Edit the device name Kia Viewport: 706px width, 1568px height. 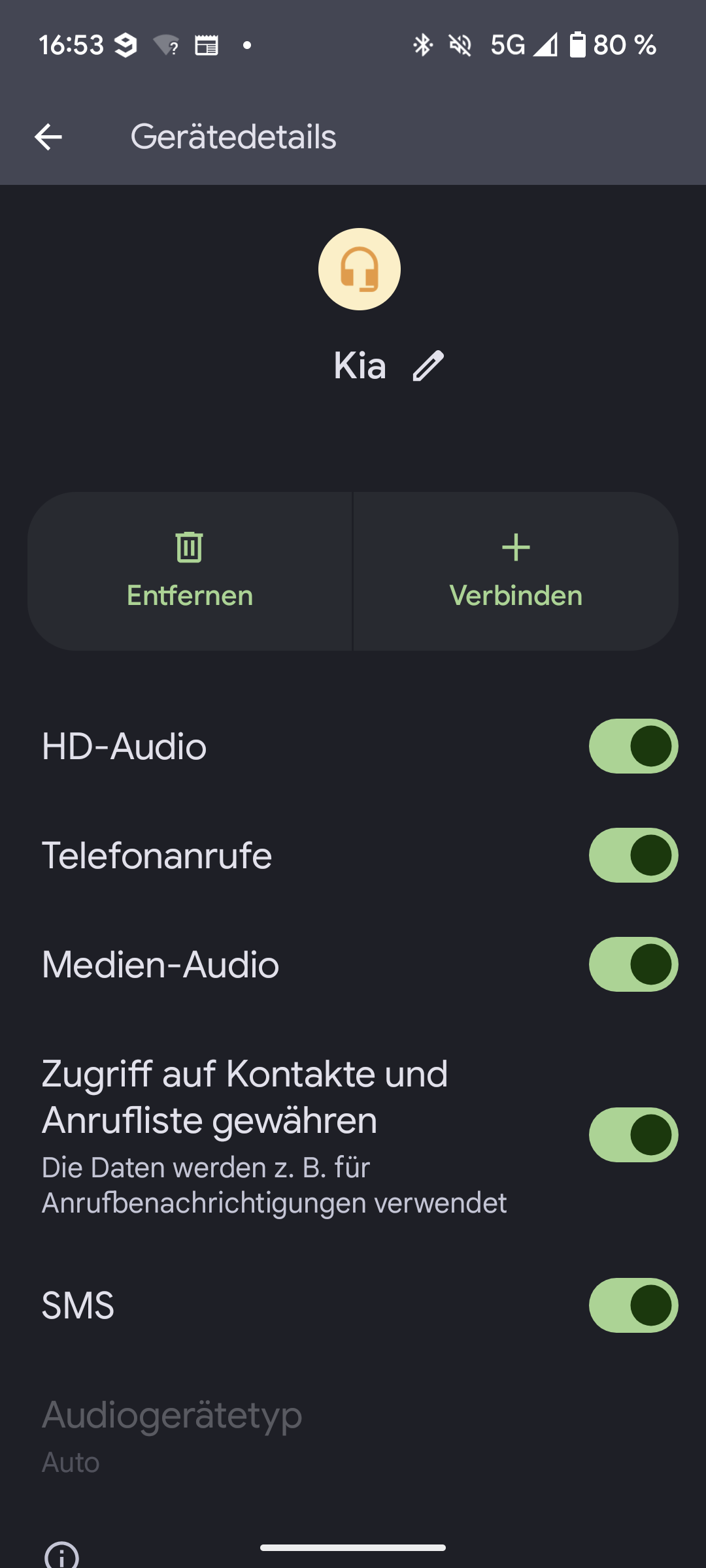[428, 366]
